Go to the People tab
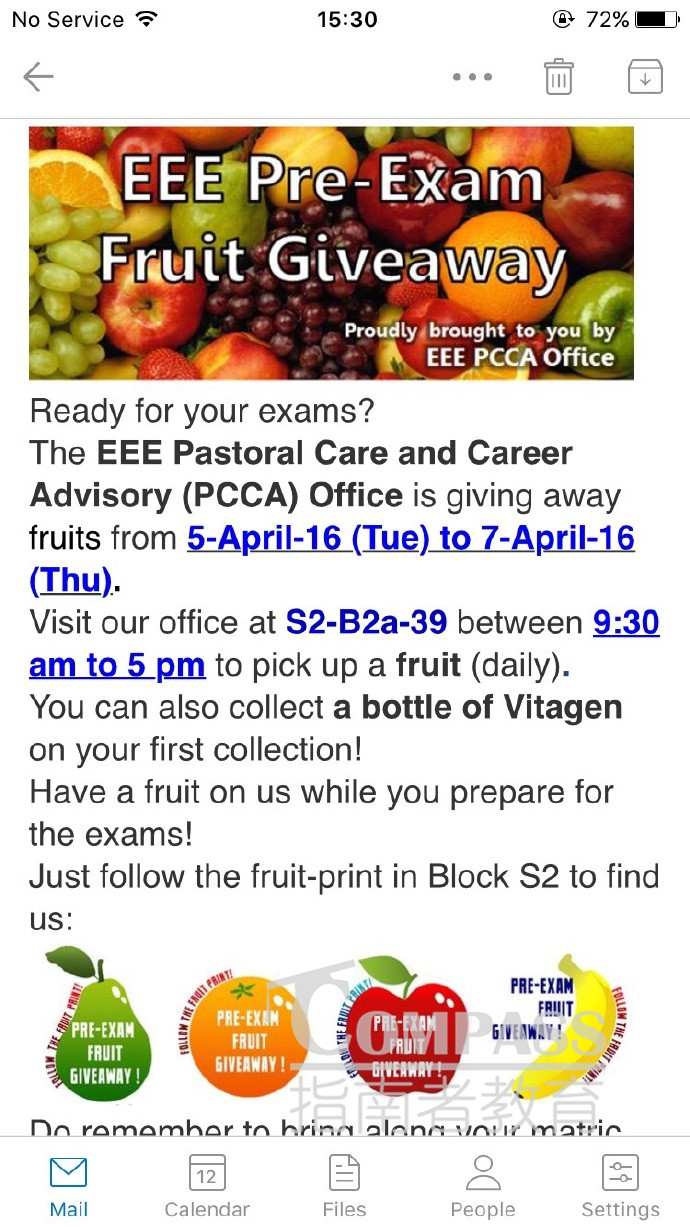This screenshot has height=1227, width=690. pos(483,1186)
